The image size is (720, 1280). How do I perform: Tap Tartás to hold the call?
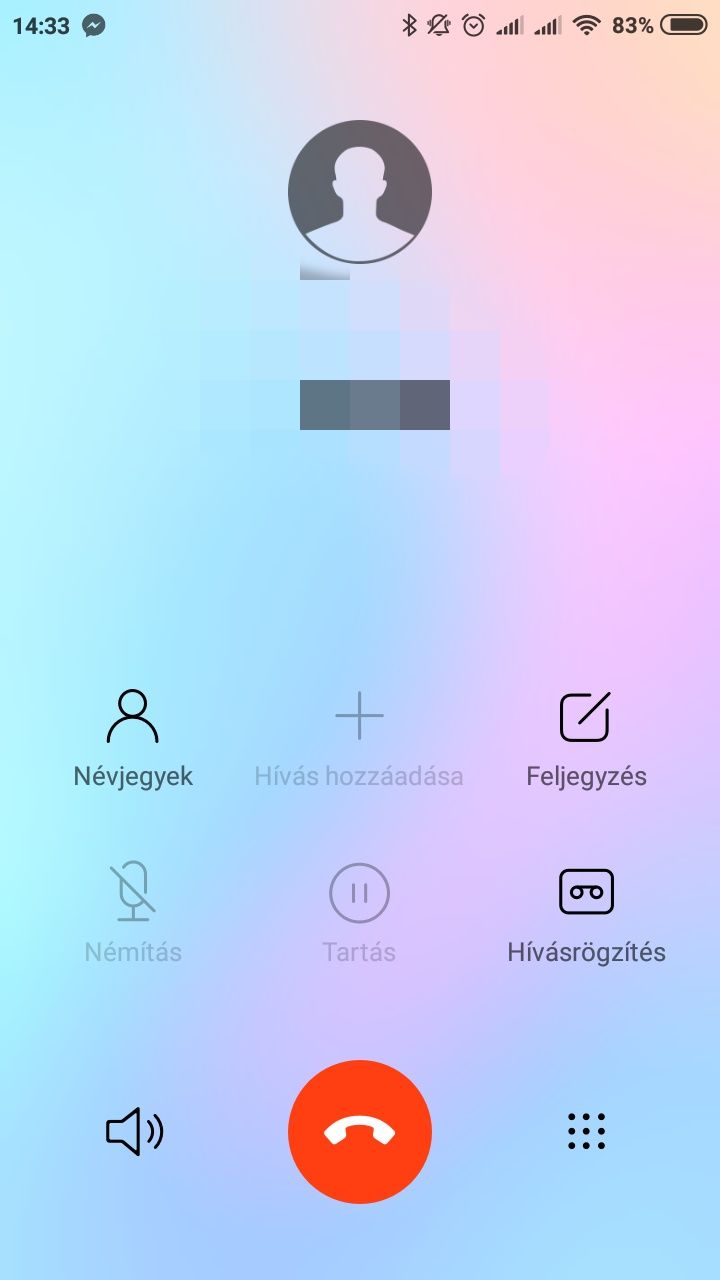pyautogui.click(x=359, y=914)
